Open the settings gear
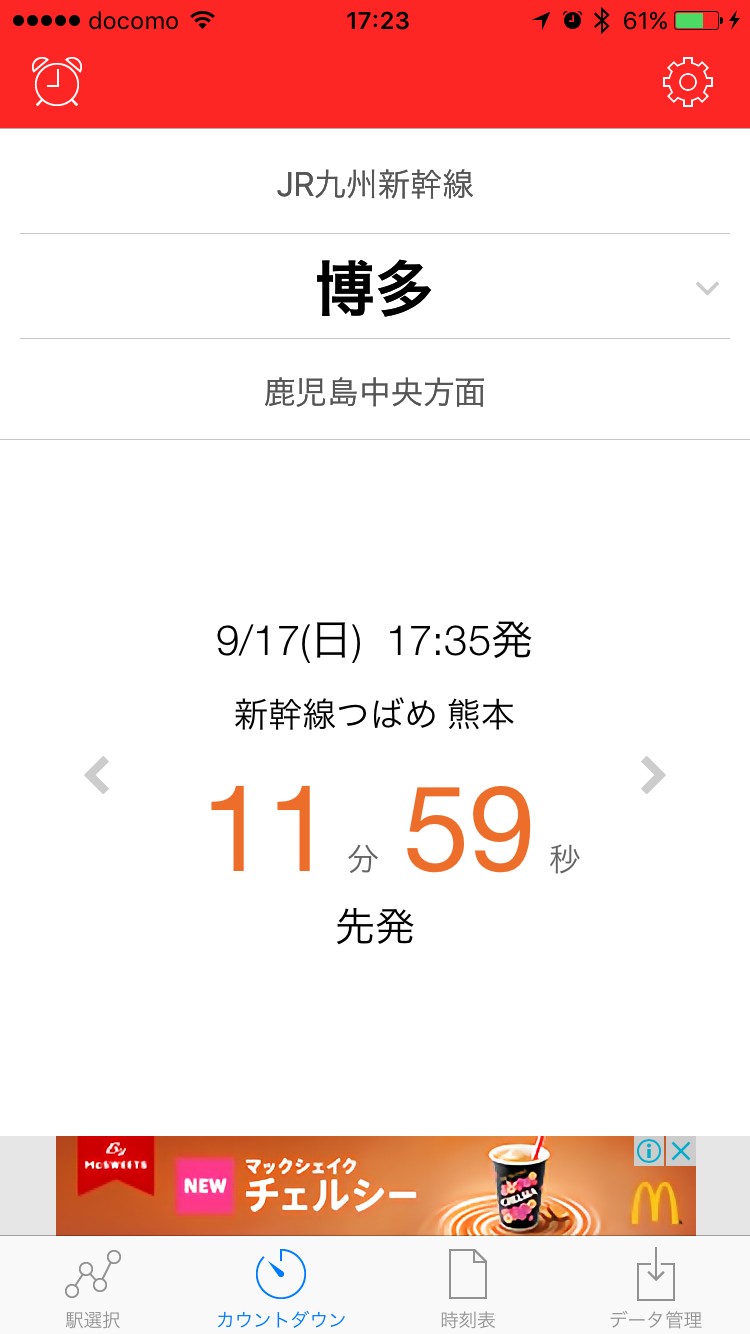 click(x=688, y=82)
